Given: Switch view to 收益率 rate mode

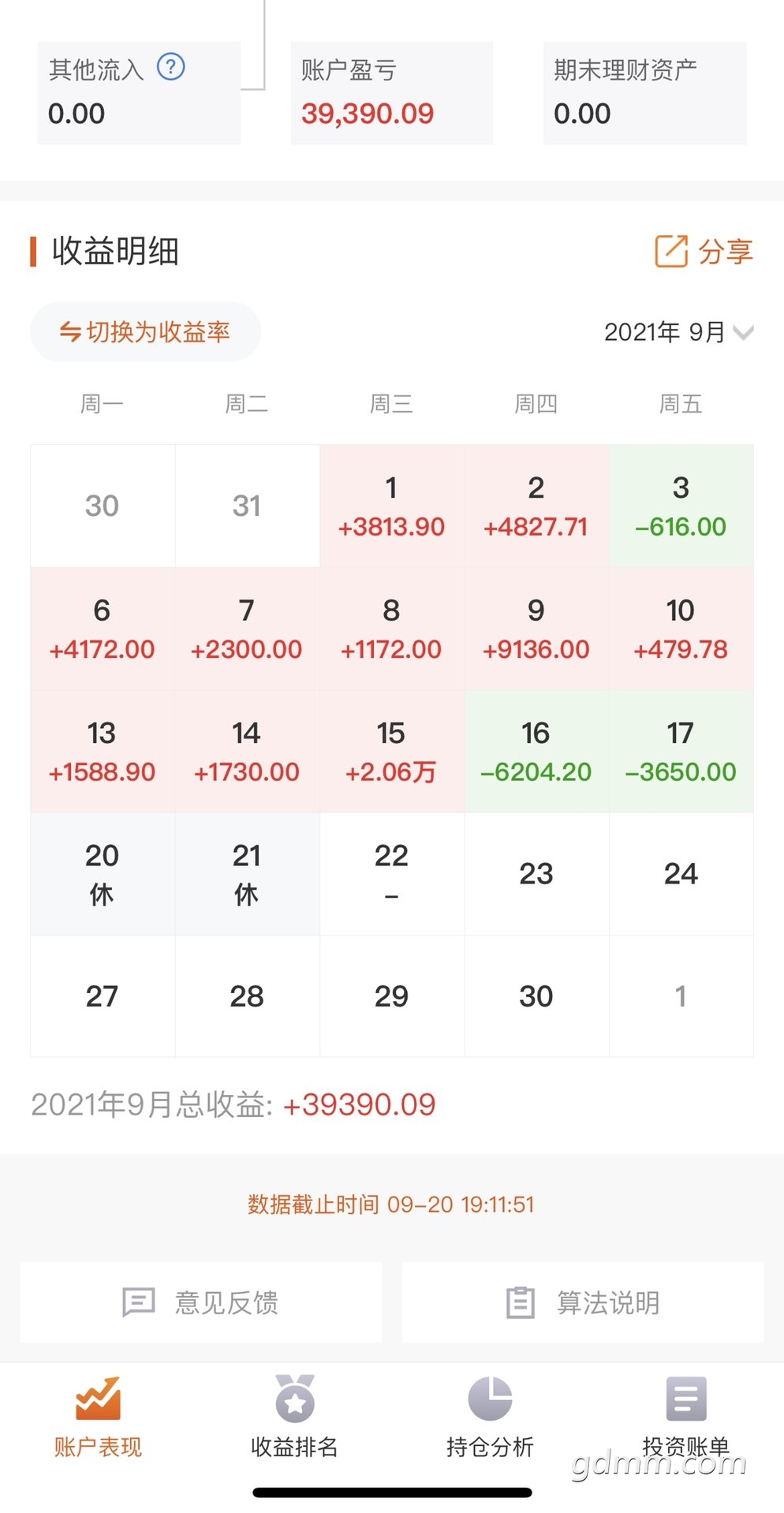Looking at the screenshot, I should coord(145,332).
